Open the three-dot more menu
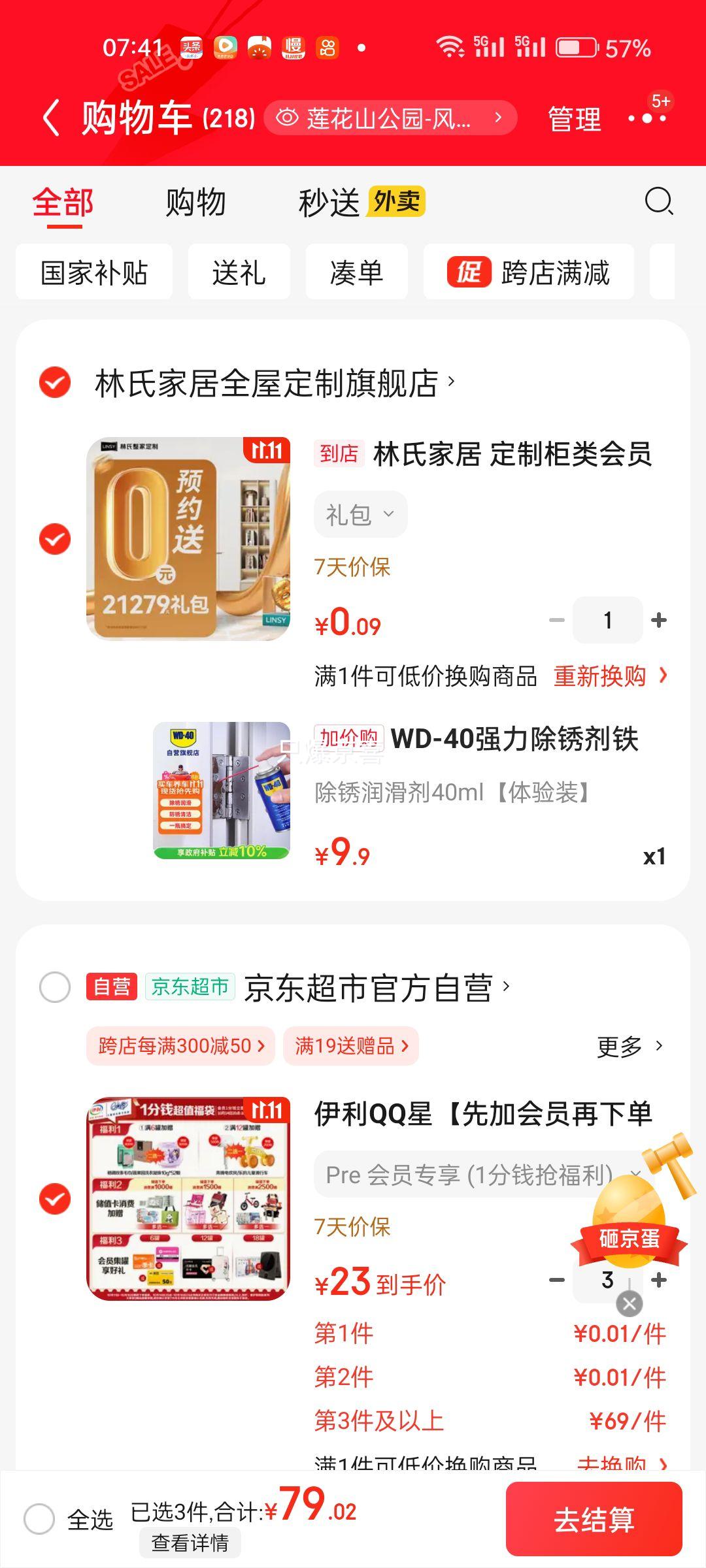 [647, 119]
